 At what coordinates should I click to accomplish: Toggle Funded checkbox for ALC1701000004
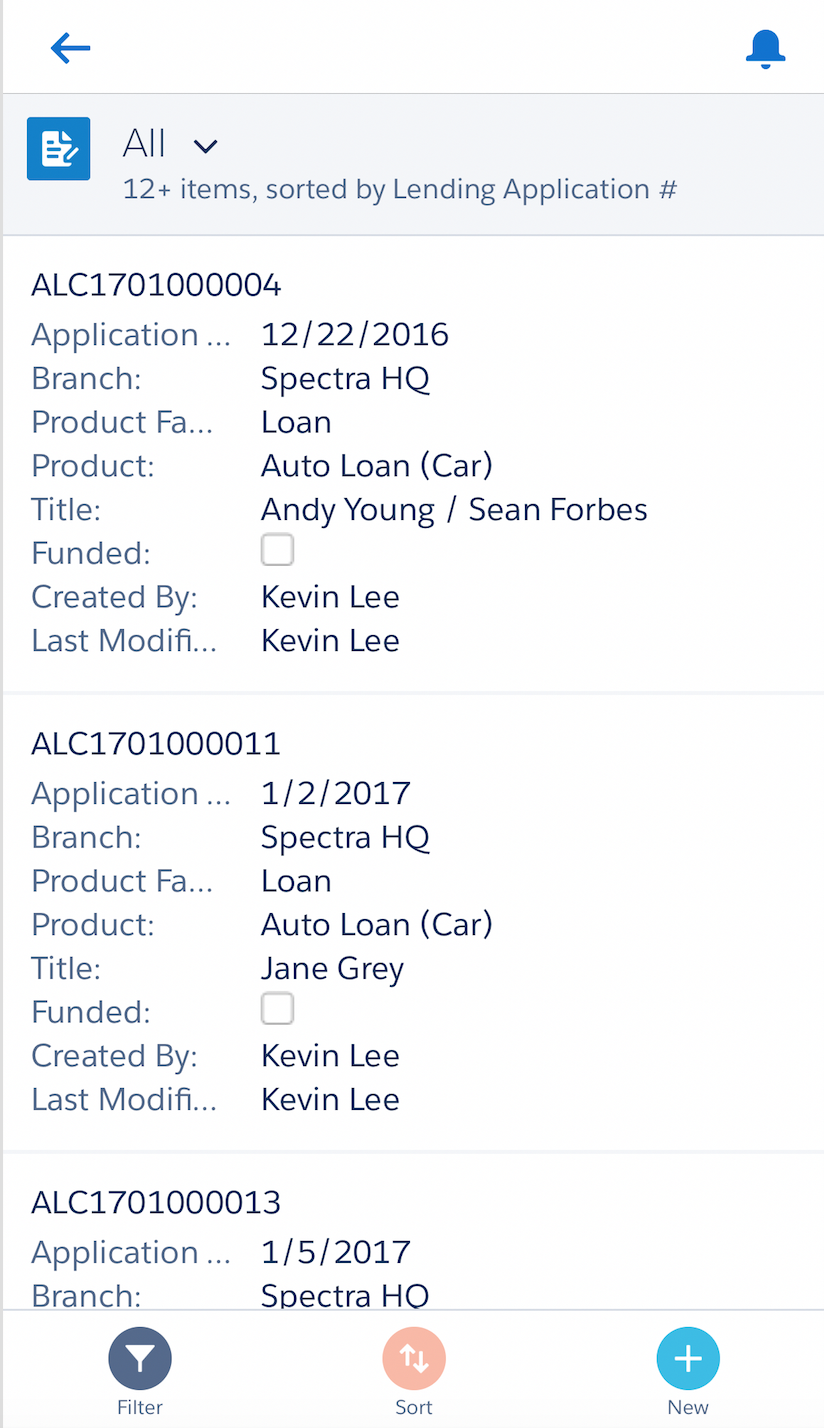277,550
